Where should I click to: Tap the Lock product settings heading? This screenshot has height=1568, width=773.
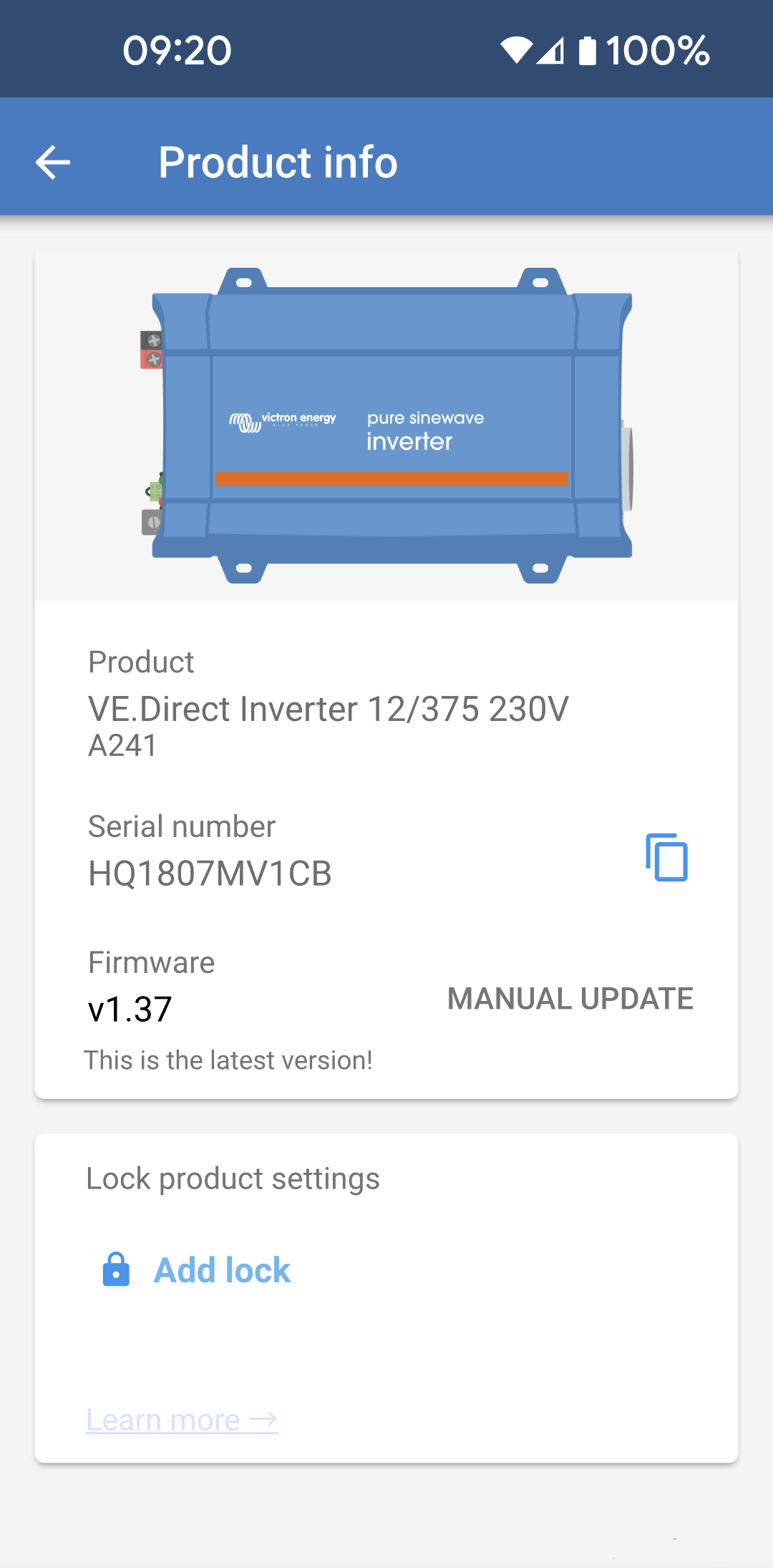[233, 1178]
